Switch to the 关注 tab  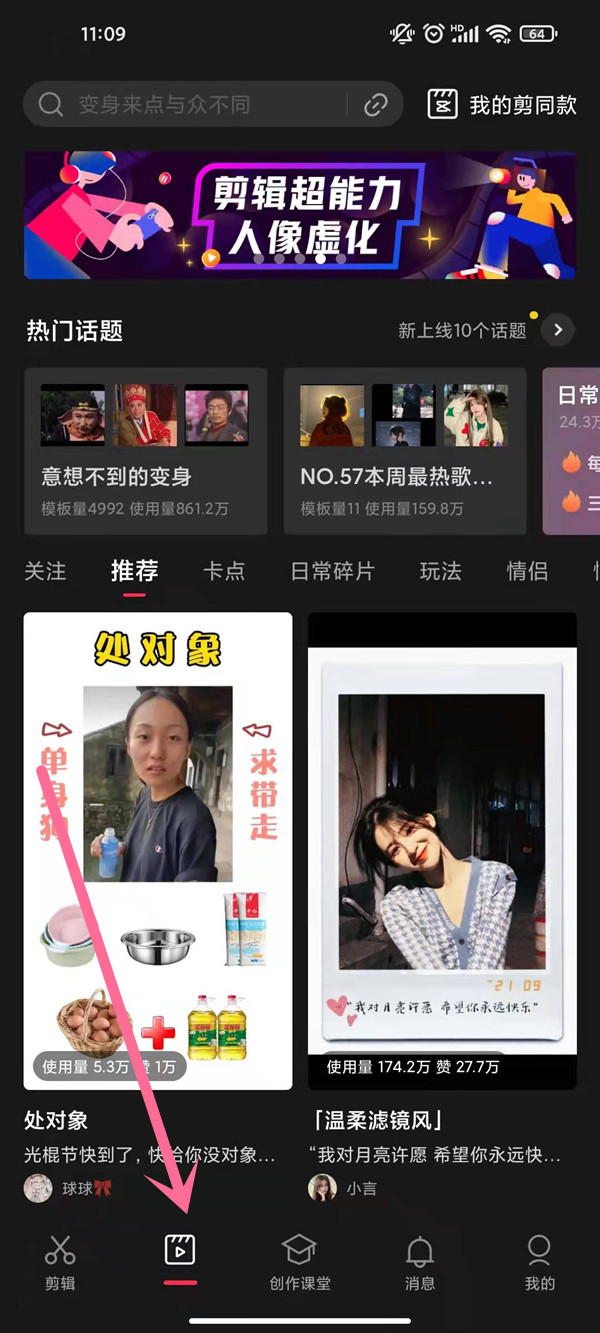coord(45,571)
